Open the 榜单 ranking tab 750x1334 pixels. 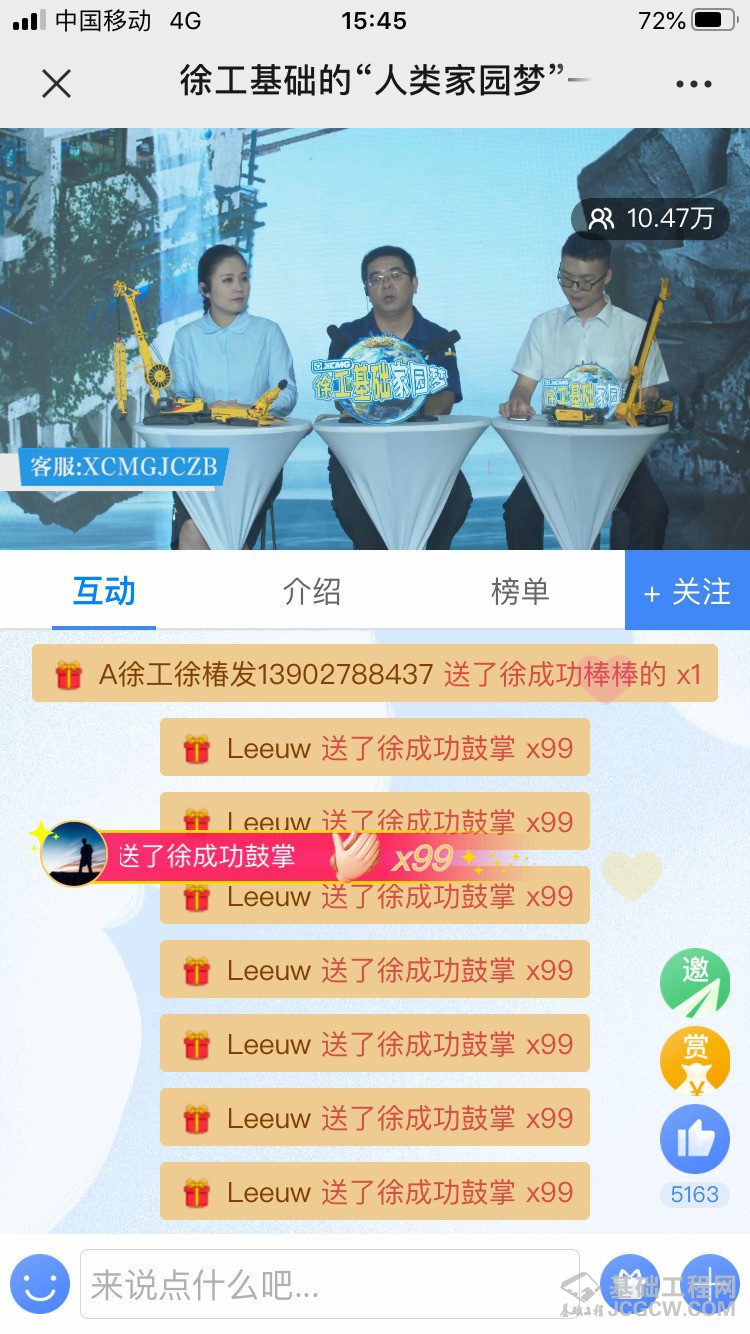click(520, 591)
